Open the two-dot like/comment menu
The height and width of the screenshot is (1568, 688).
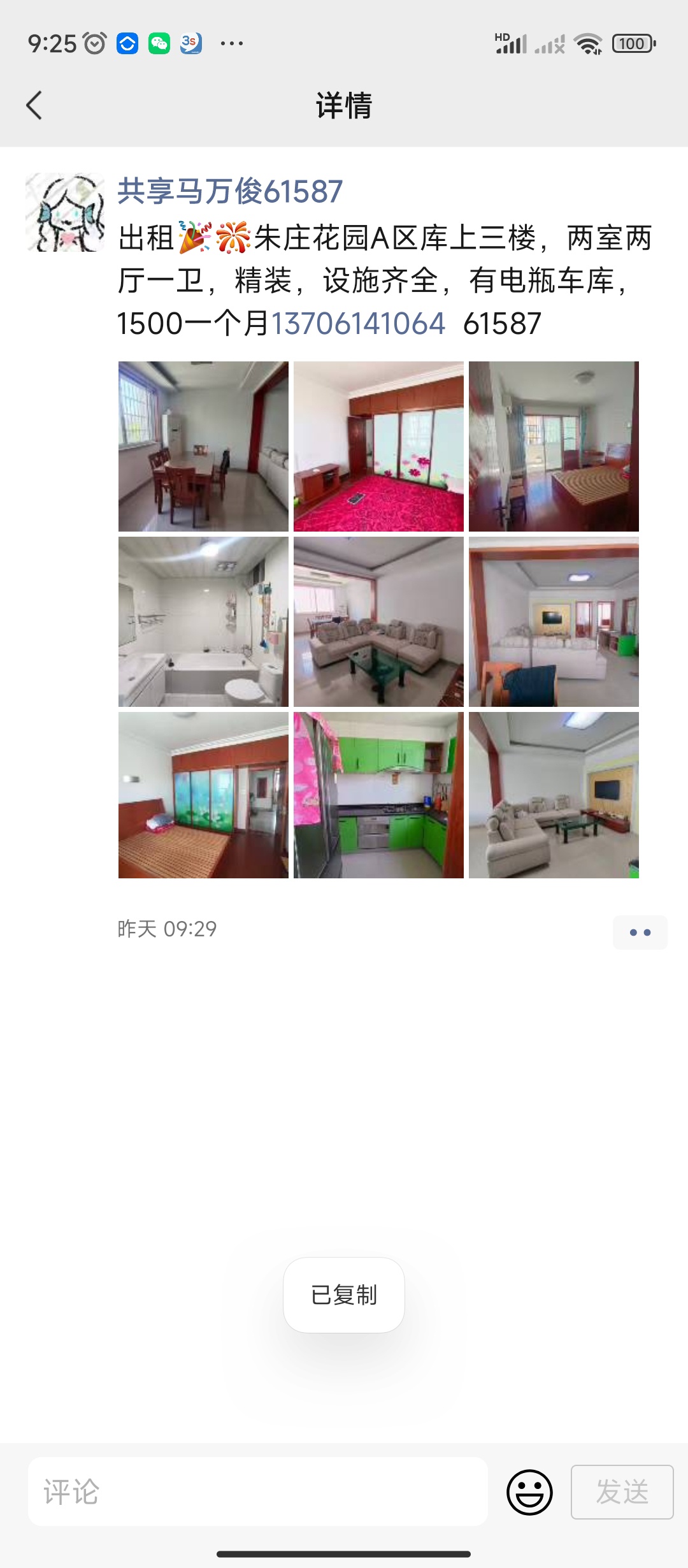(640, 933)
